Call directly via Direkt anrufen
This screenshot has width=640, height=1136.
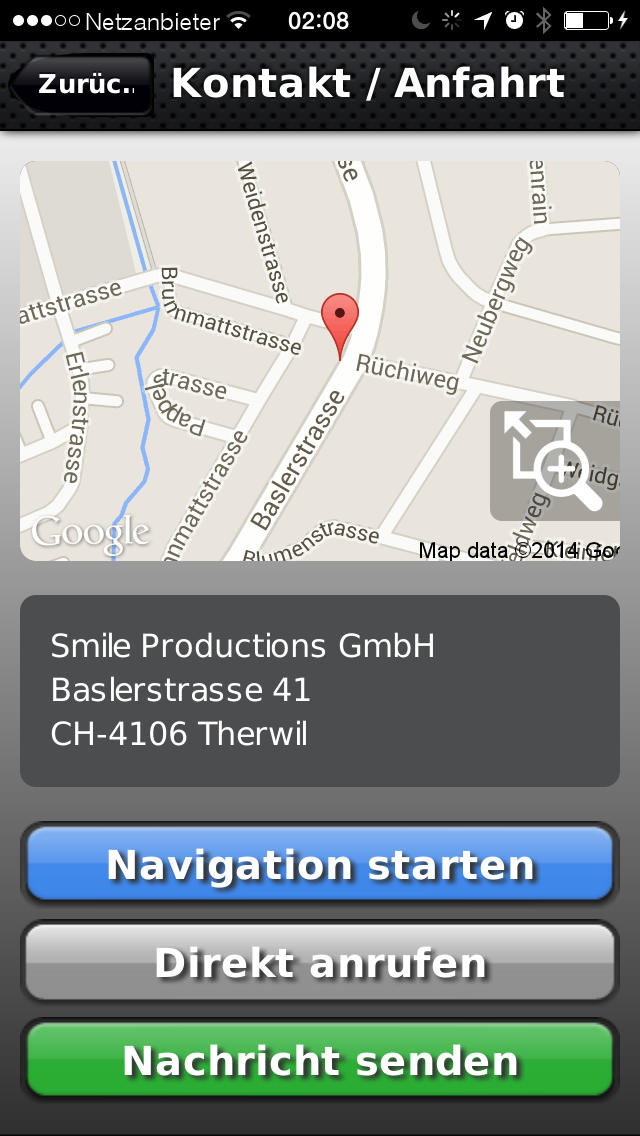pos(320,962)
